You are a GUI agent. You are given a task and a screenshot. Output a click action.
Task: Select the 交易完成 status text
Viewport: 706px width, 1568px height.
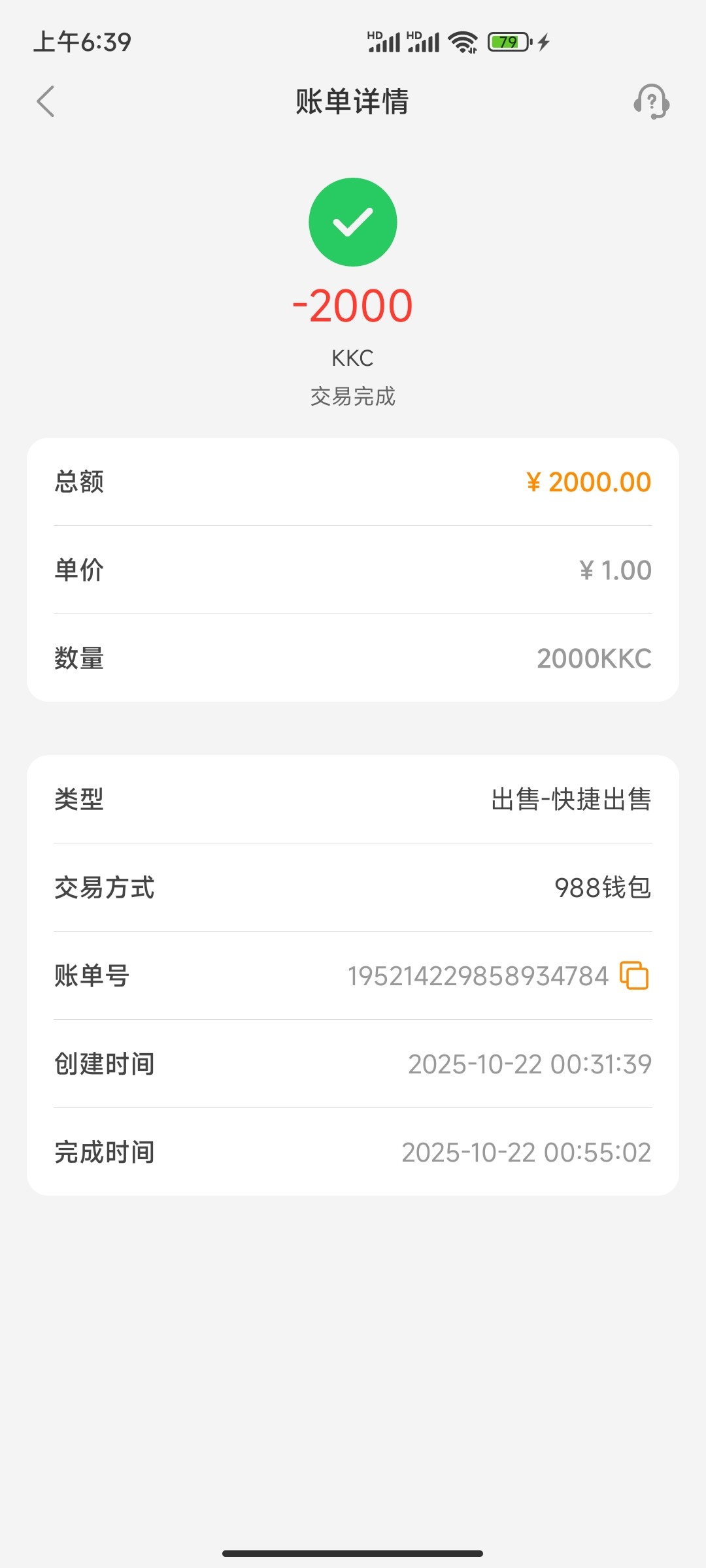[x=352, y=397]
